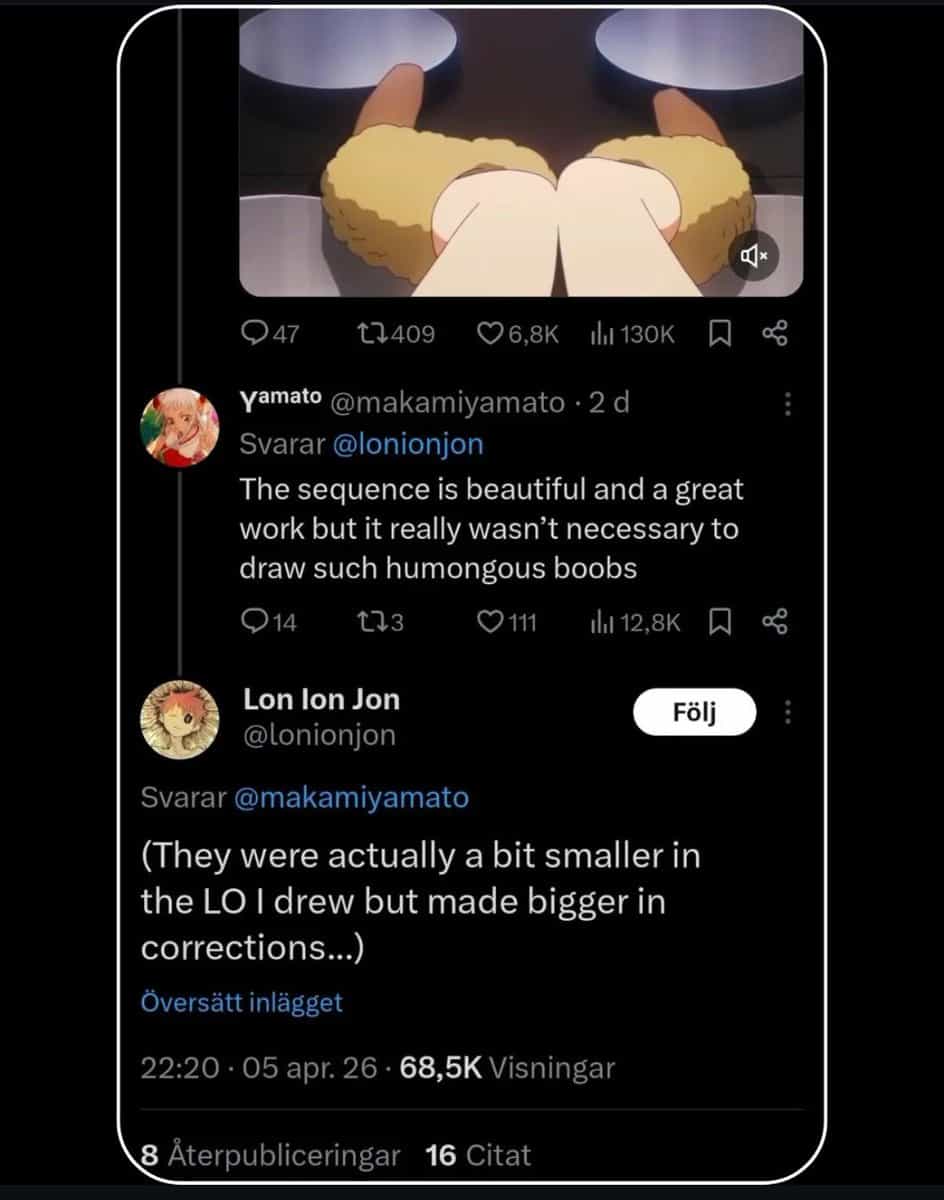Image resolution: width=944 pixels, height=1200 pixels.
Task: Repost Yamato's reply
Action: click(380, 622)
